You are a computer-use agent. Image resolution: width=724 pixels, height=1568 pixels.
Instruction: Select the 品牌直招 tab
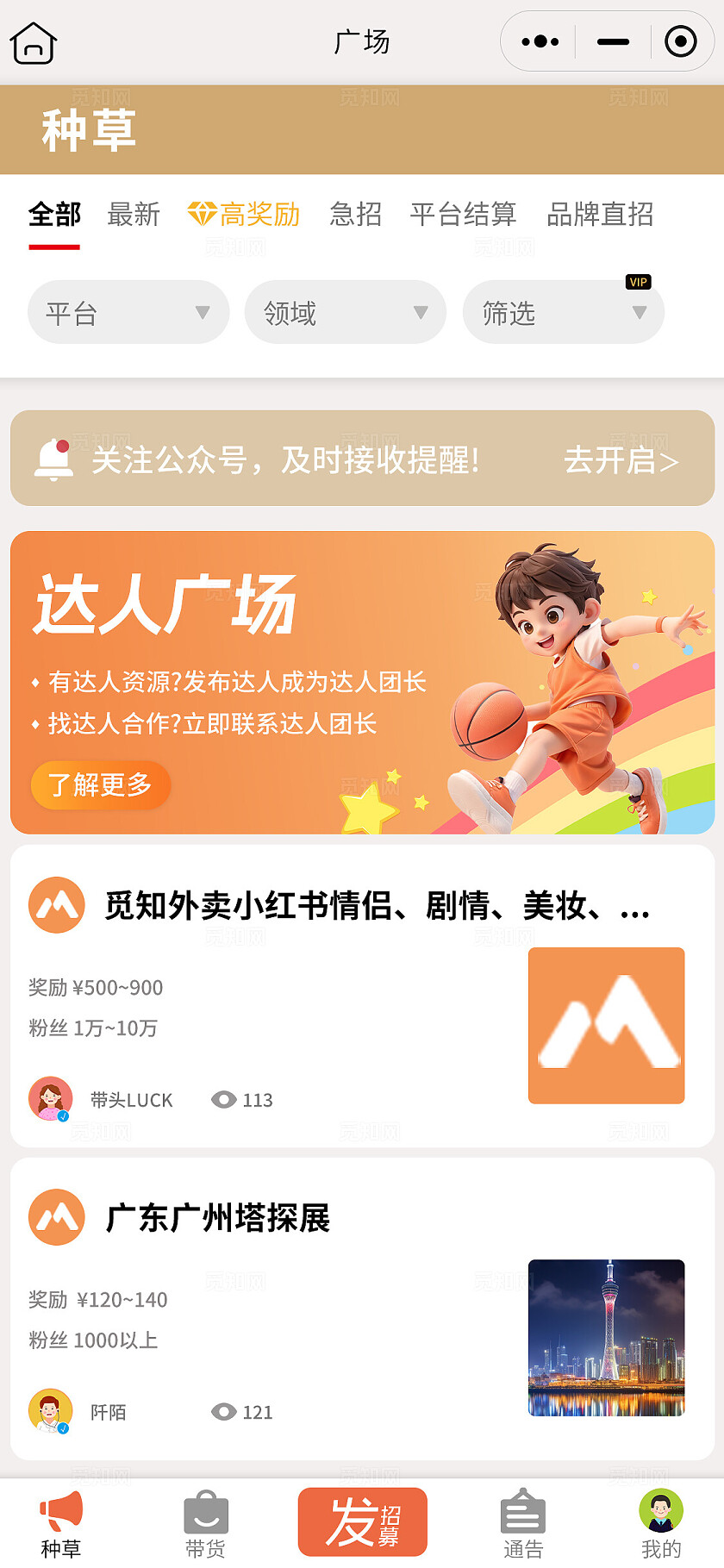click(598, 215)
